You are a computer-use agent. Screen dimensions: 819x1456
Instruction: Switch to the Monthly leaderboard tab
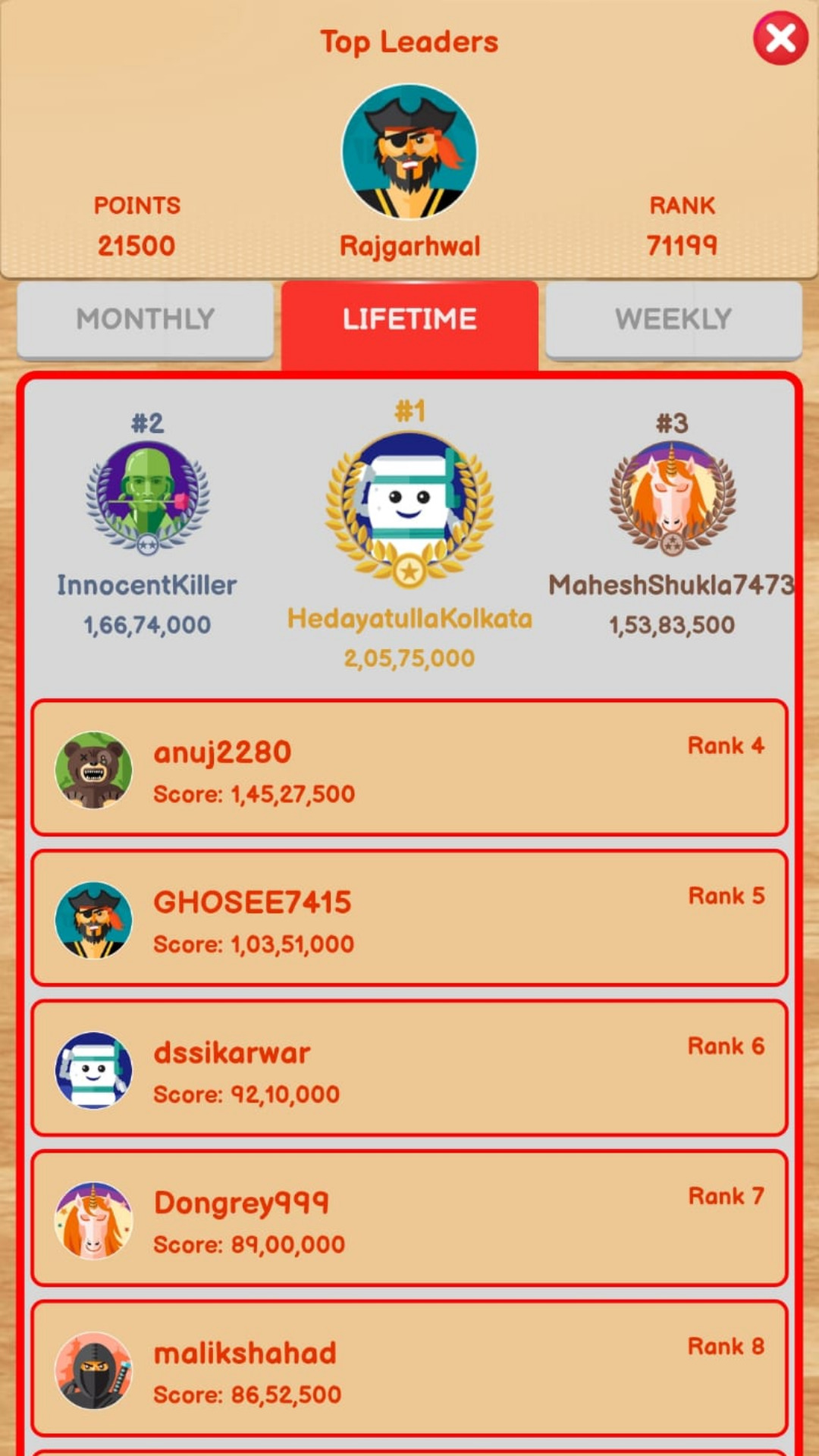click(145, 319)
